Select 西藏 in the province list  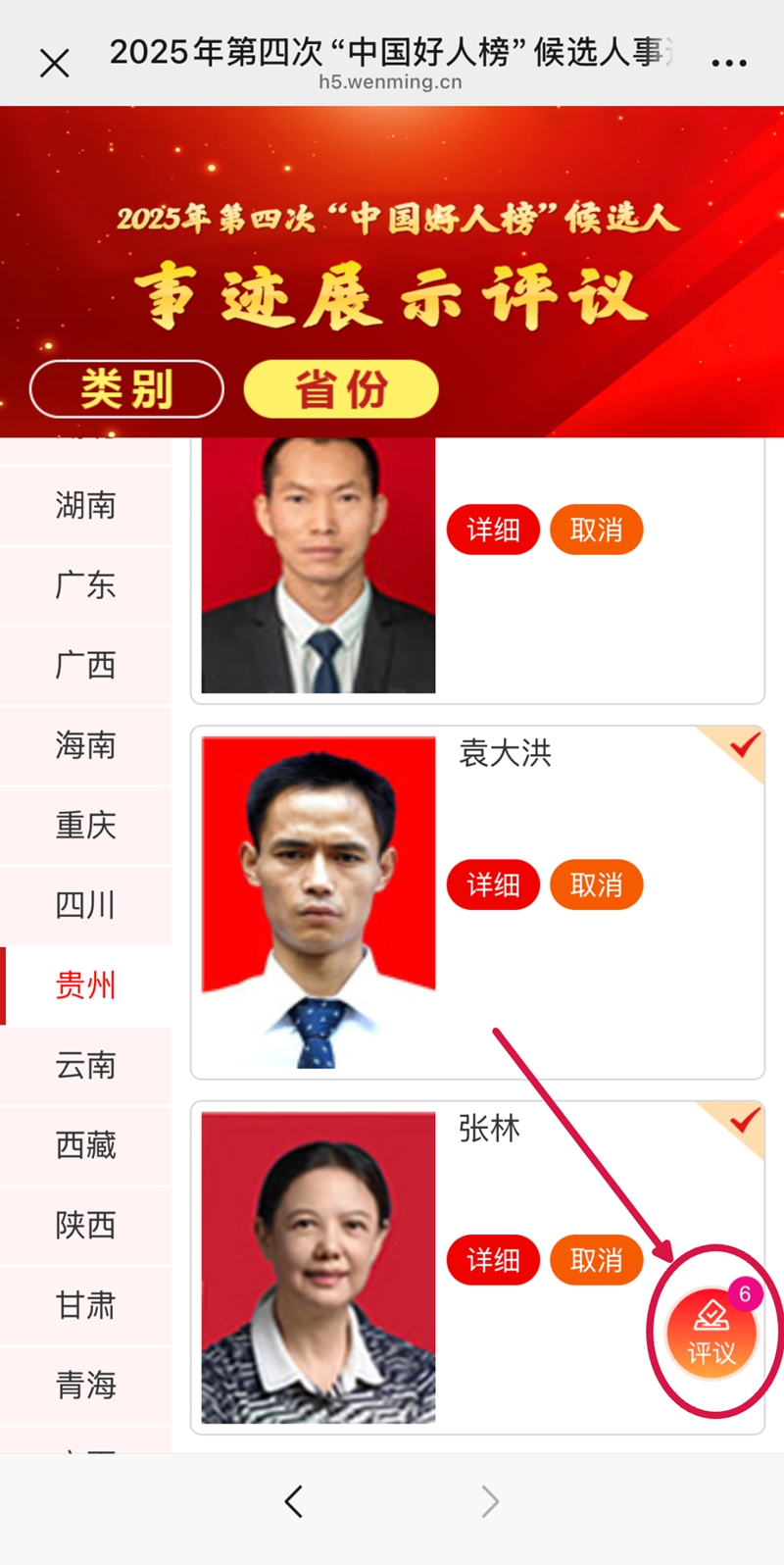click(x=86, y=1145)
